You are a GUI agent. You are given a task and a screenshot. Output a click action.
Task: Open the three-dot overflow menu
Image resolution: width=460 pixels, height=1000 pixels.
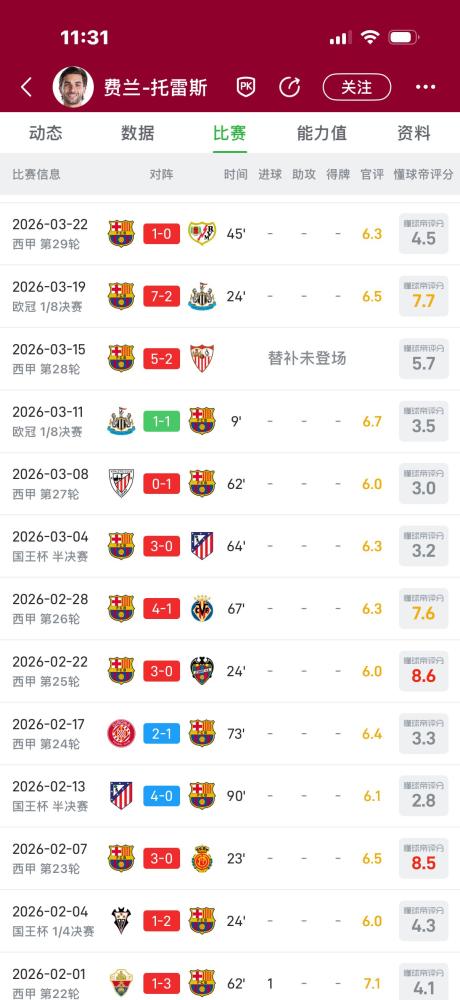click(x=426, y=87)
